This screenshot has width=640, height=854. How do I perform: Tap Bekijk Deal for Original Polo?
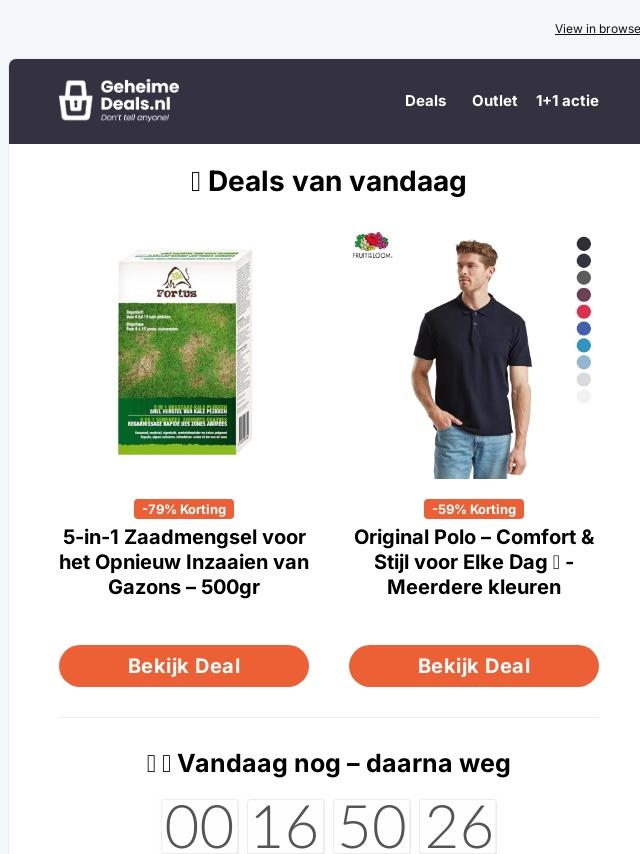click(474, 666)
